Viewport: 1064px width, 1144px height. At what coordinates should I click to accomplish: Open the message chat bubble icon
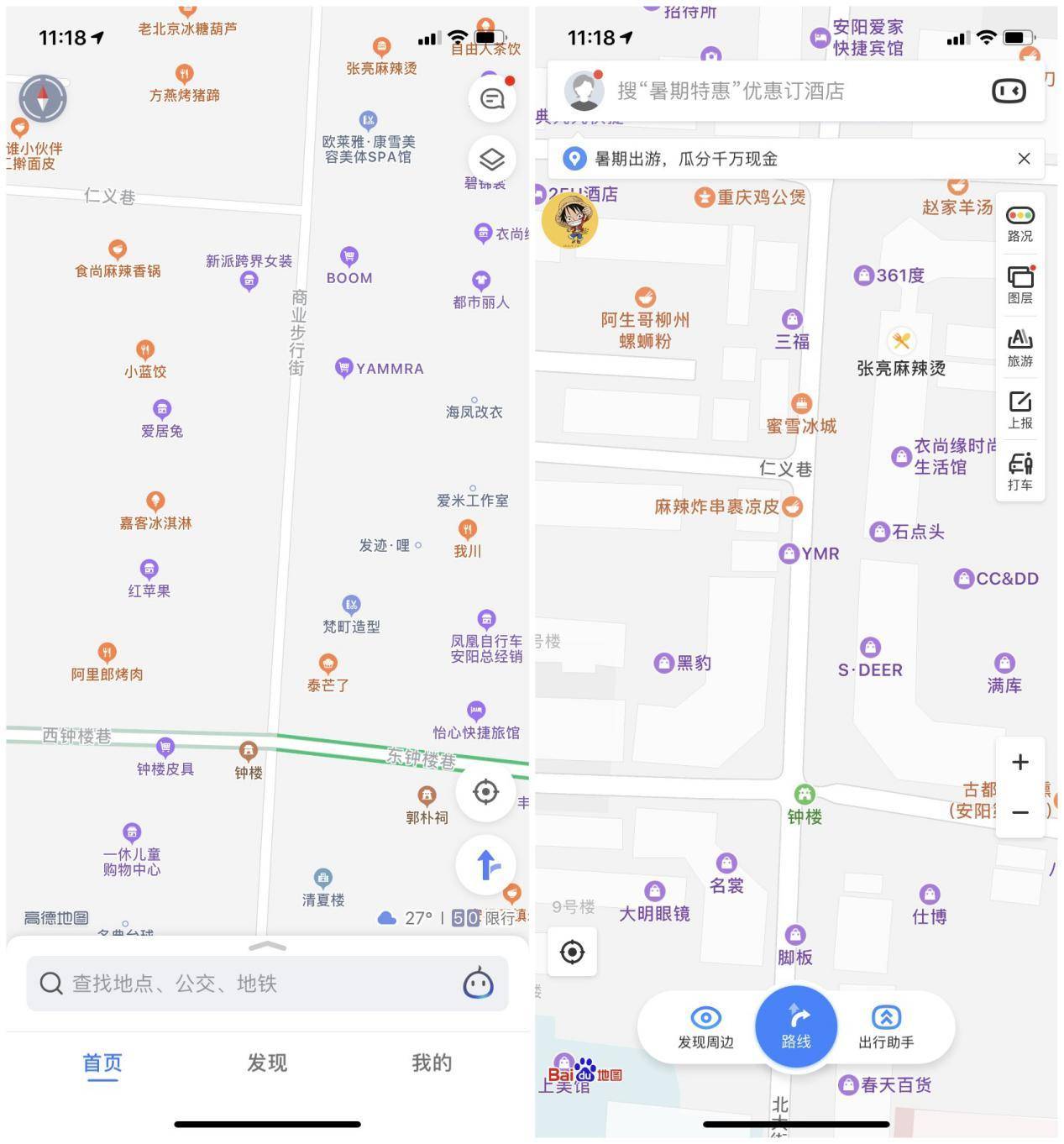pyautogui.click(x=490, y=98)
